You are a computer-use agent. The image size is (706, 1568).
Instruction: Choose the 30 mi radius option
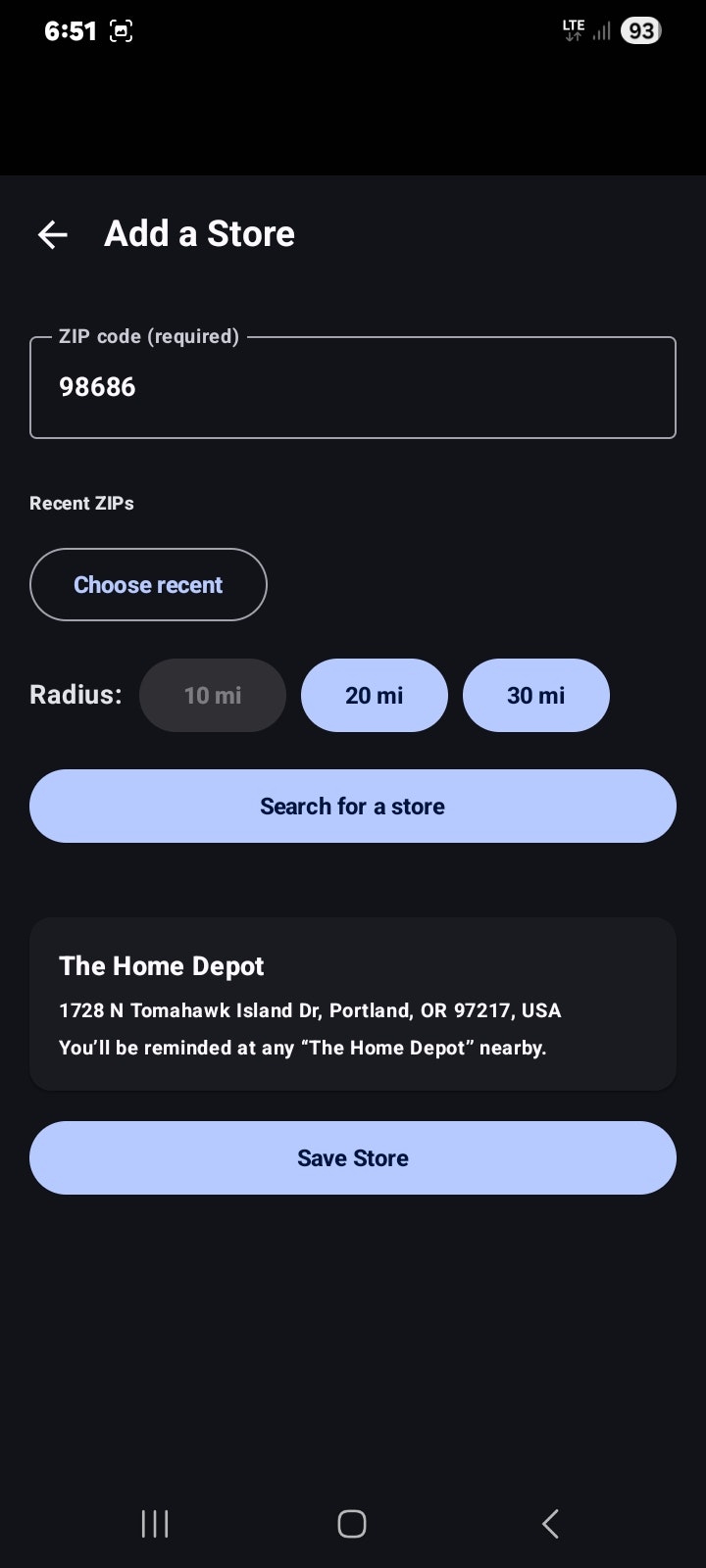click(535, 696)
